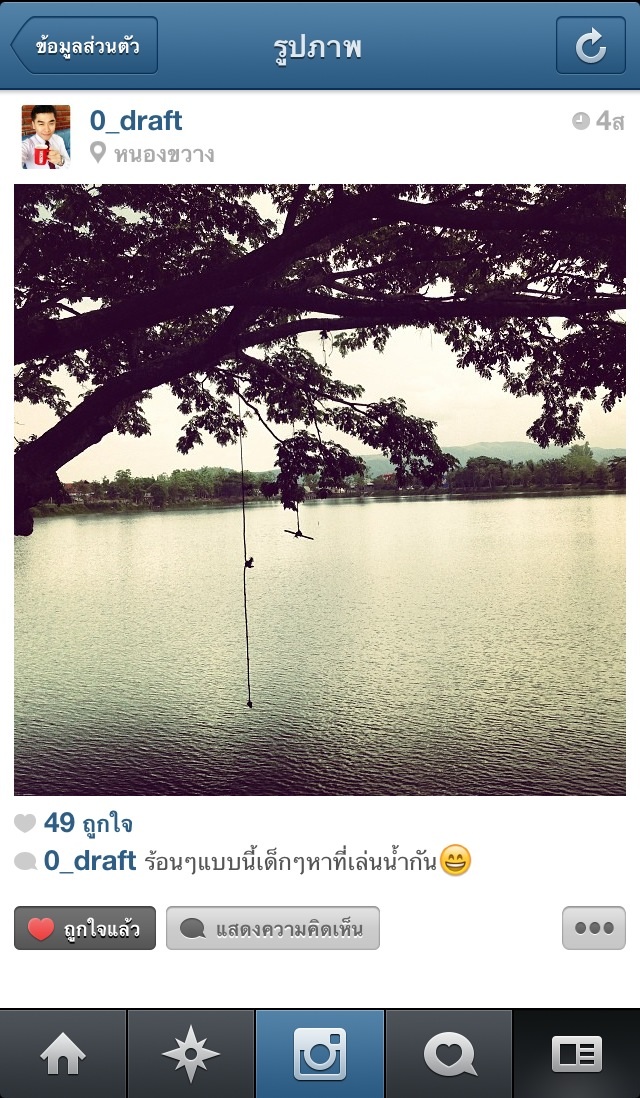
Task: Open the profile card tab
Action: pos(577,1054)
